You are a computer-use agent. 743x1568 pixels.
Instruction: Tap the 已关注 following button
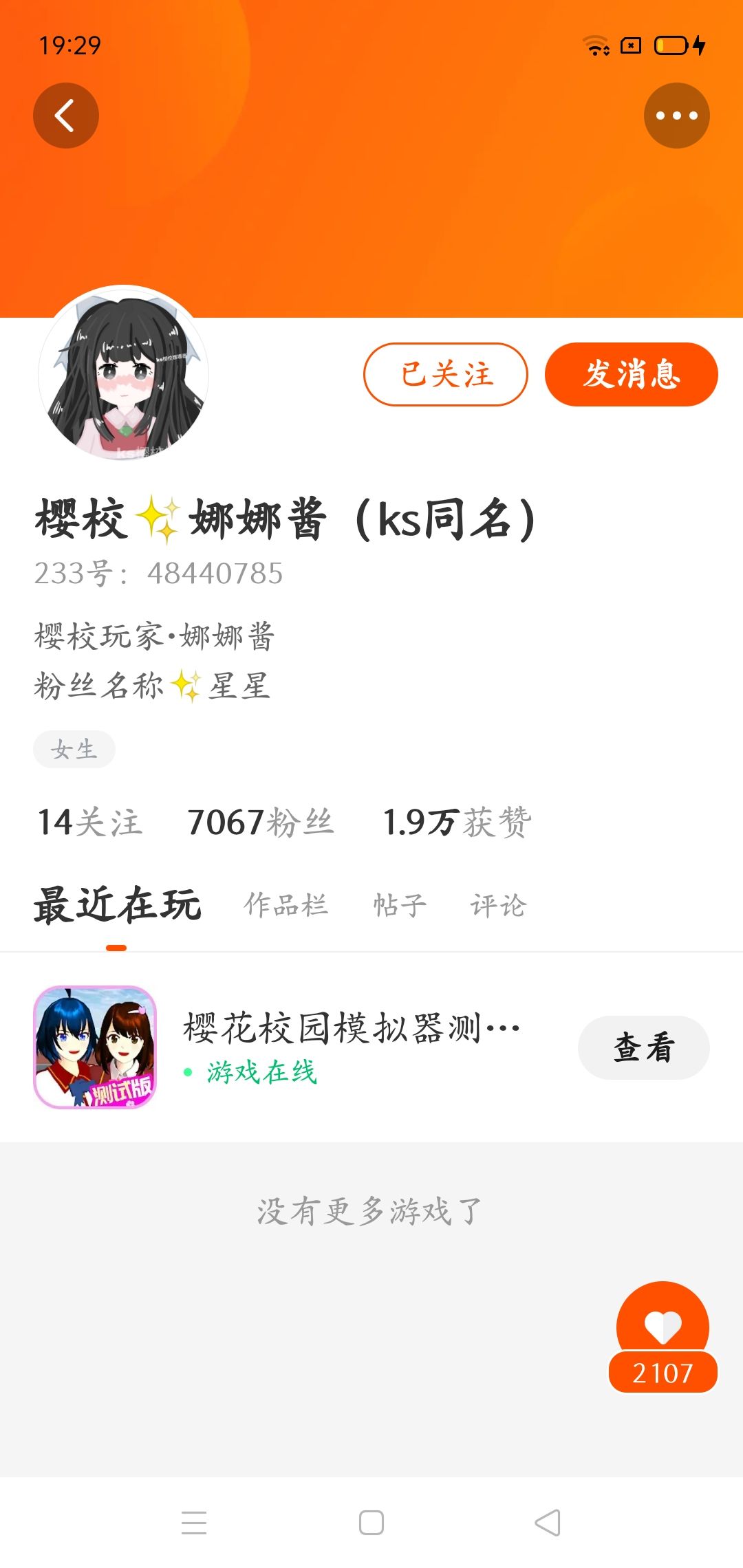(445, 375)
